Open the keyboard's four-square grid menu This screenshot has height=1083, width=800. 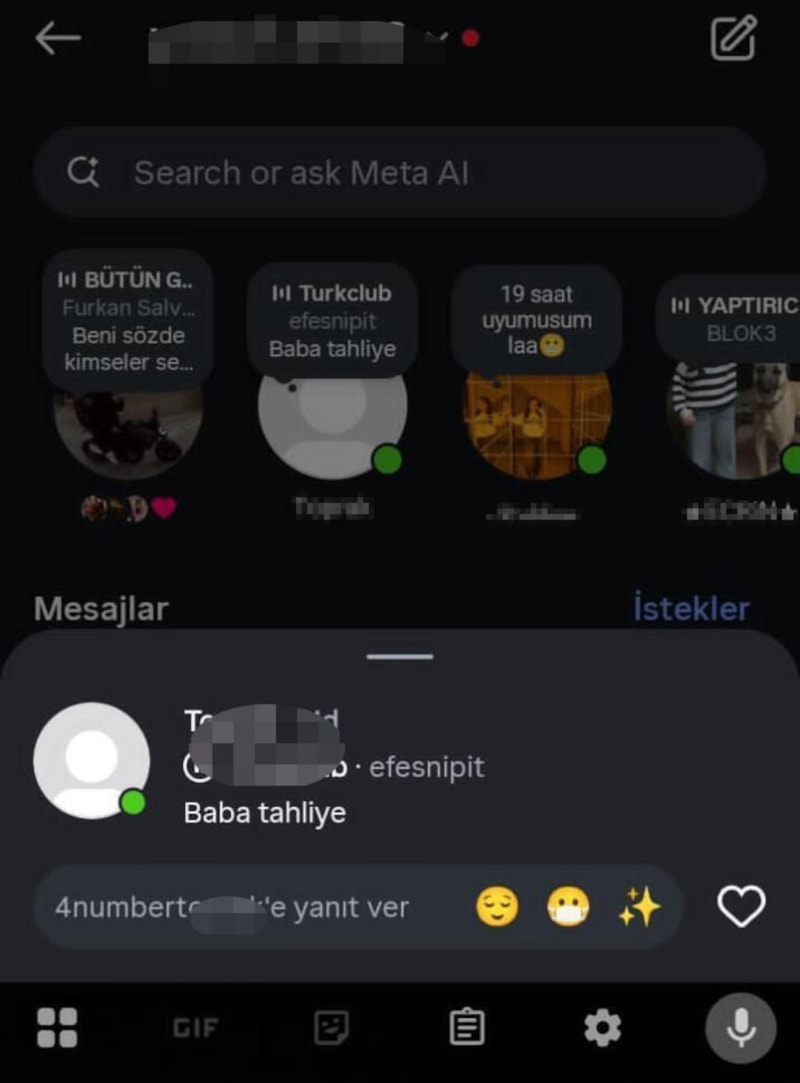point(57,1027)
